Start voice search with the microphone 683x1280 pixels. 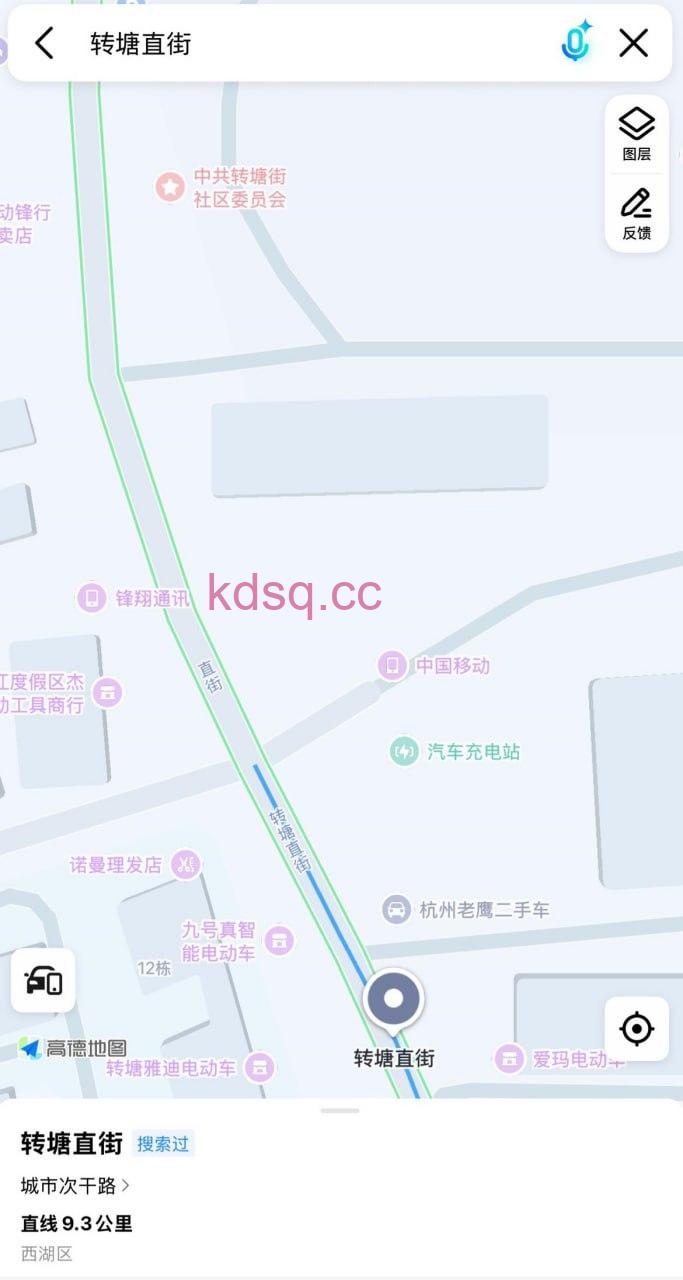(576, 43)
